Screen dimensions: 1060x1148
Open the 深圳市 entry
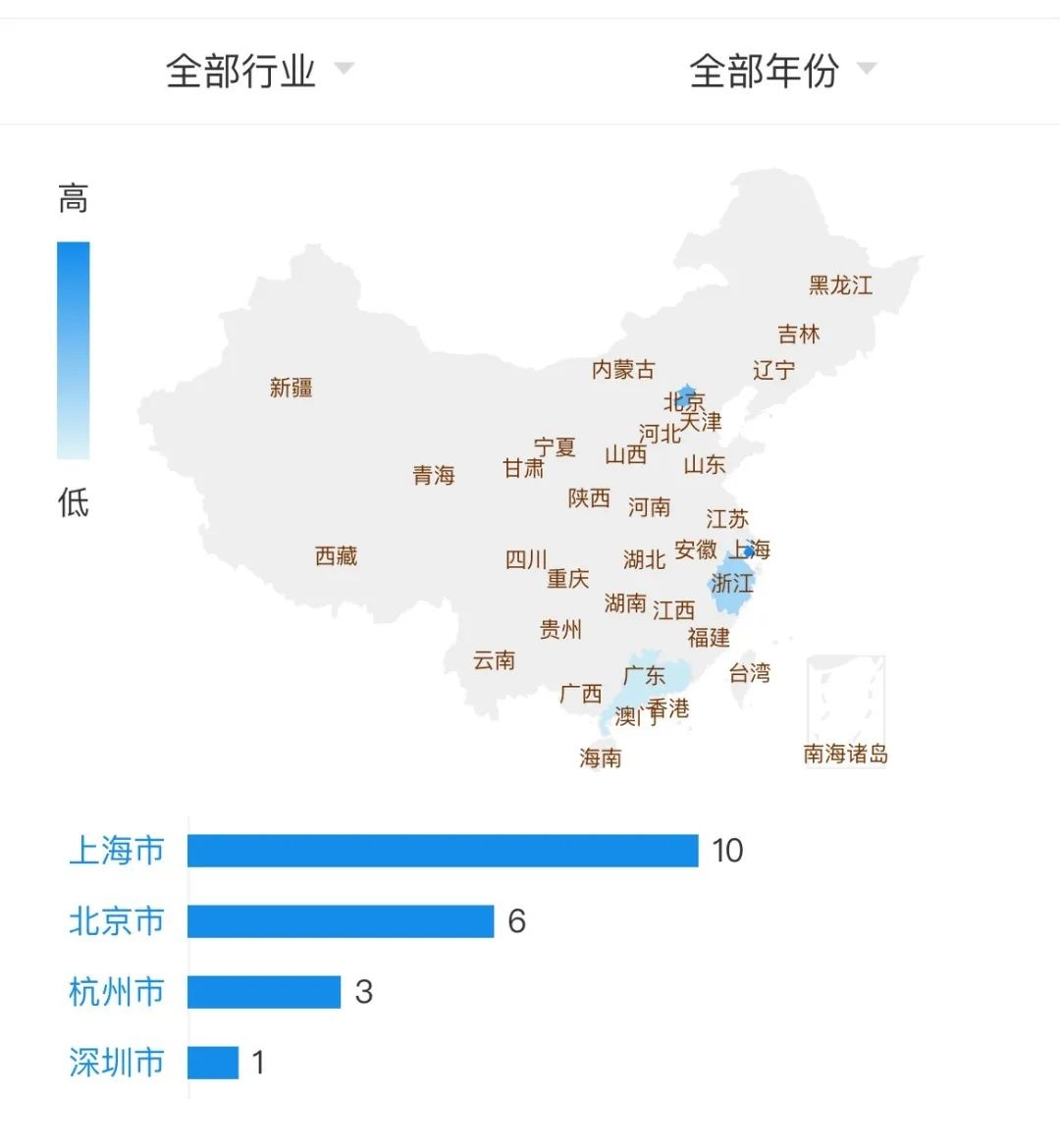tap(117, 1063)
